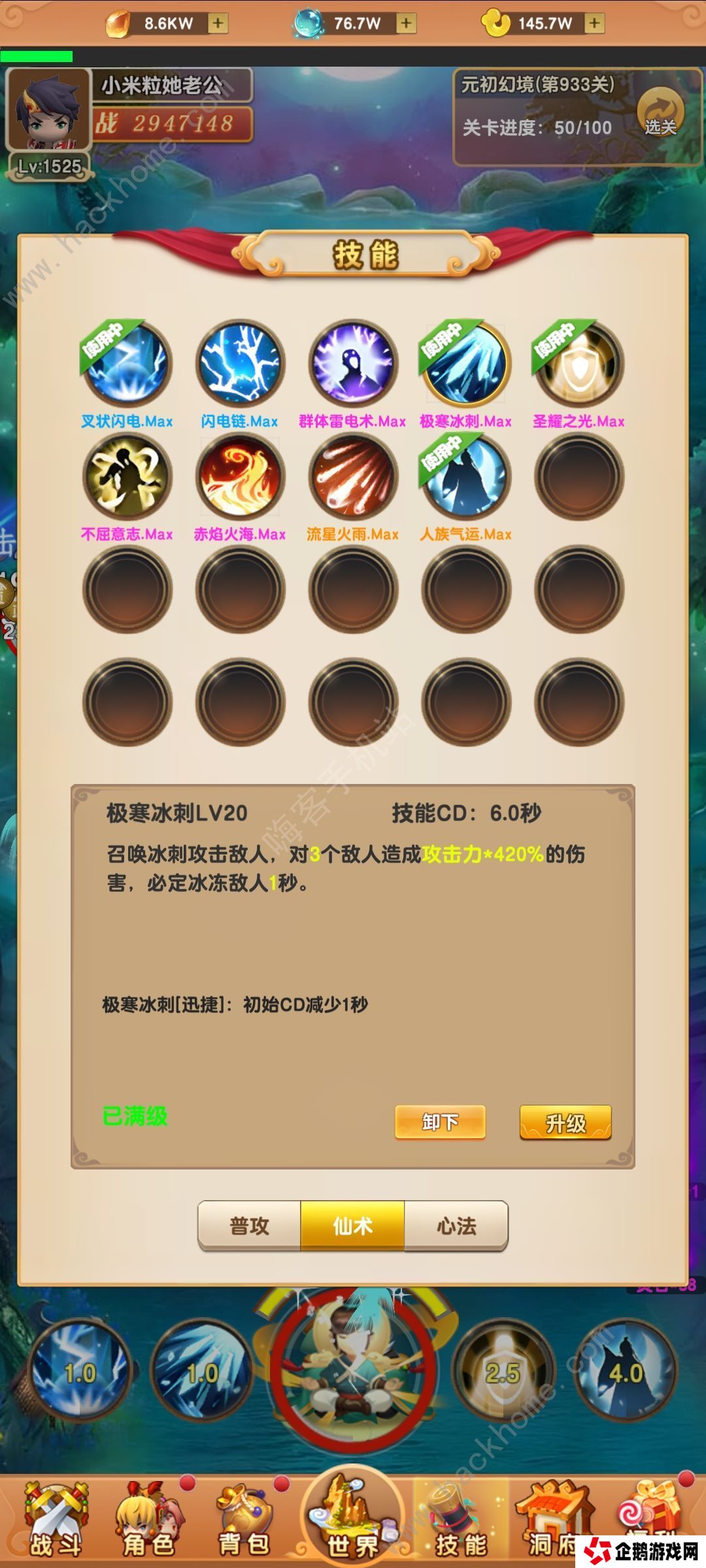Select the 圣耀之光 skill icon
The height and width of the screenshot is (1568, 706).
579,364
